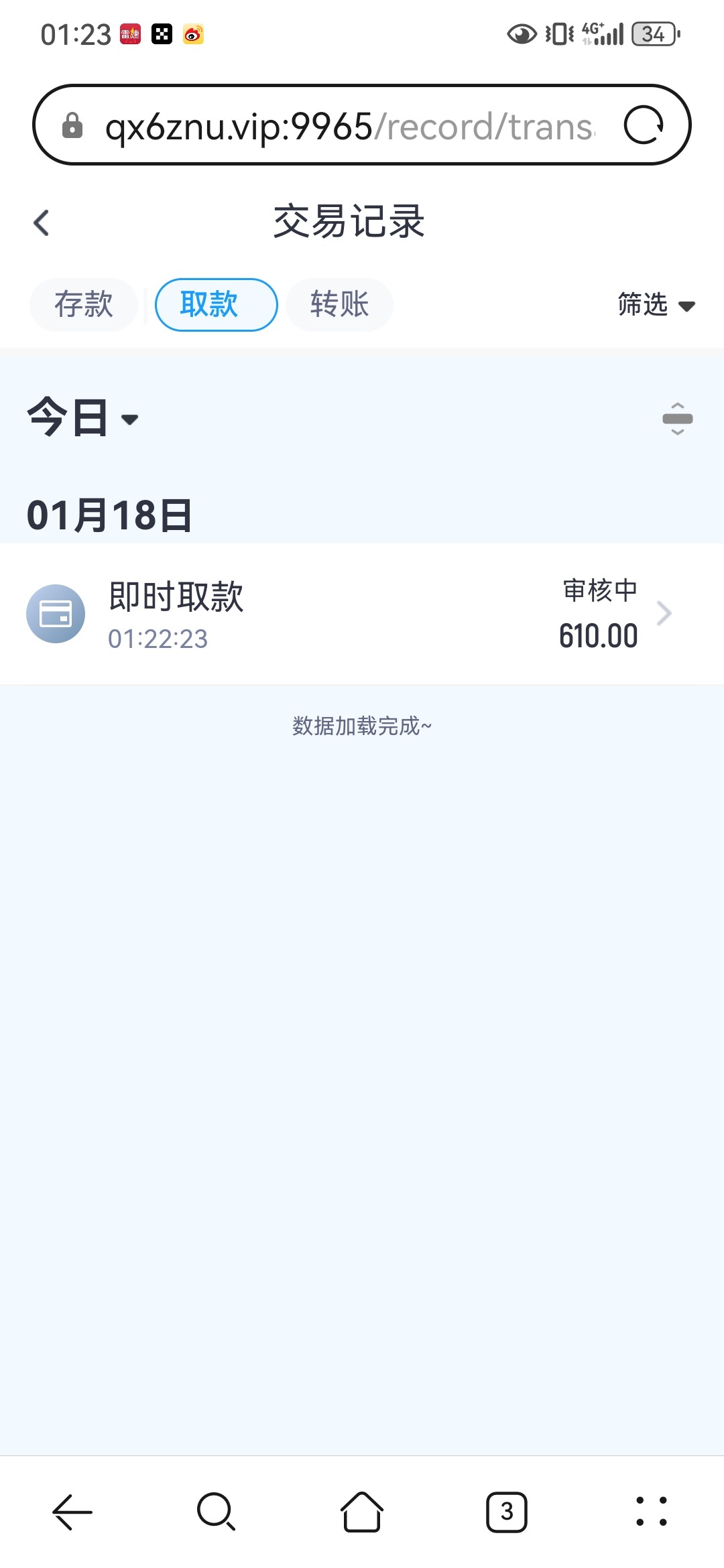Open the browser's four-dot menu
This screenshot has height=1568, width=724.
click(x=652, y=1512)
